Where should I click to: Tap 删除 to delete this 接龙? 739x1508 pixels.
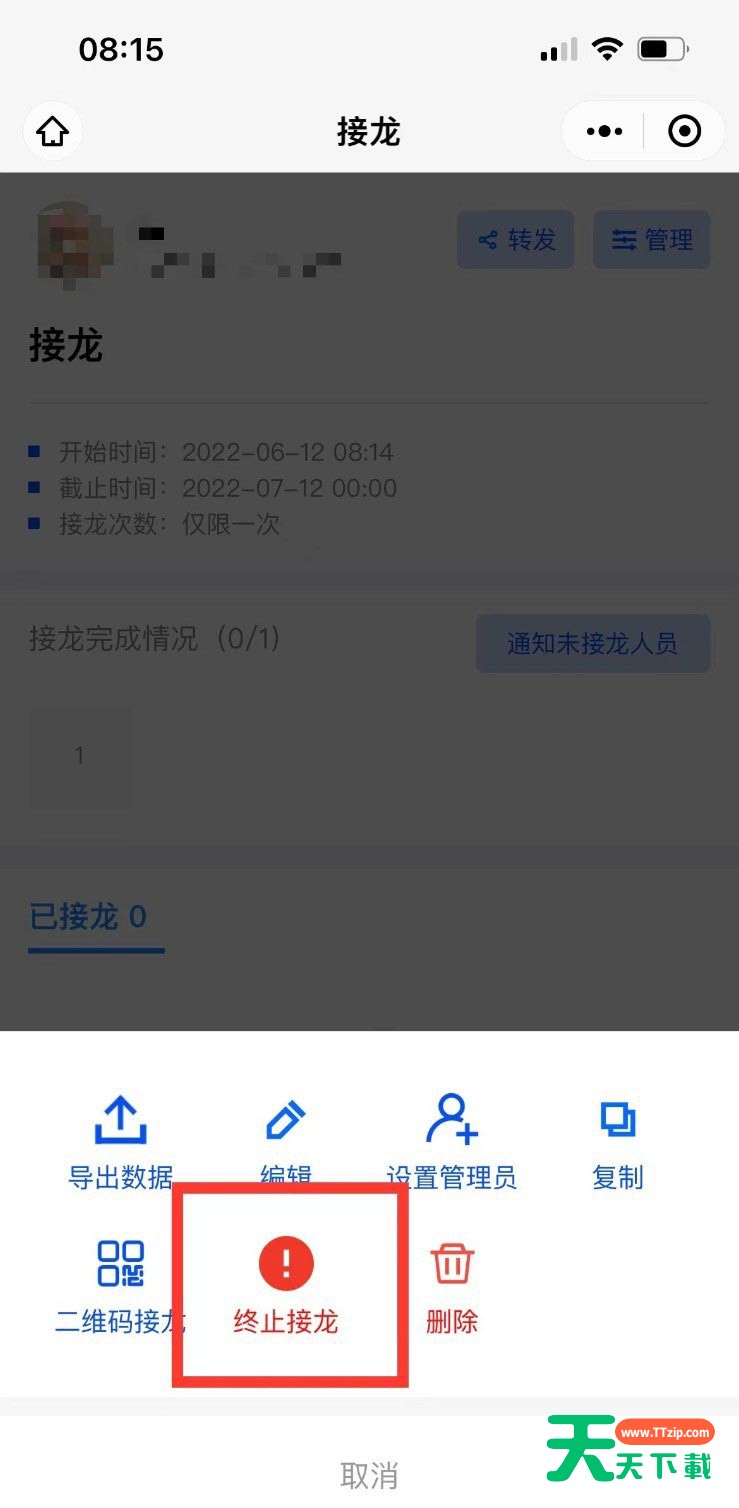click(x=452, y=1286)
